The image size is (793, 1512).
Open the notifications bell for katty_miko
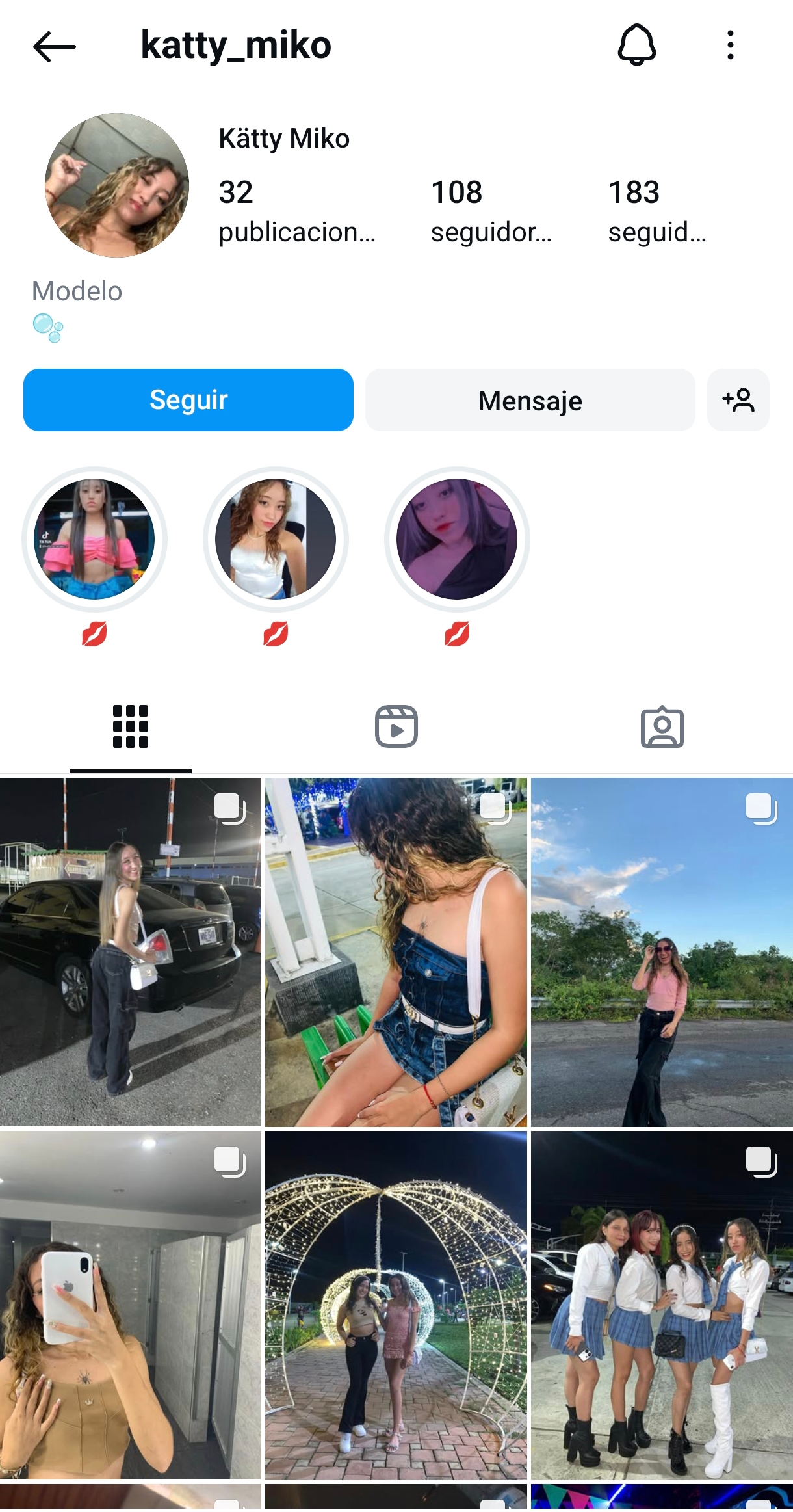click(x=636, y=45)
